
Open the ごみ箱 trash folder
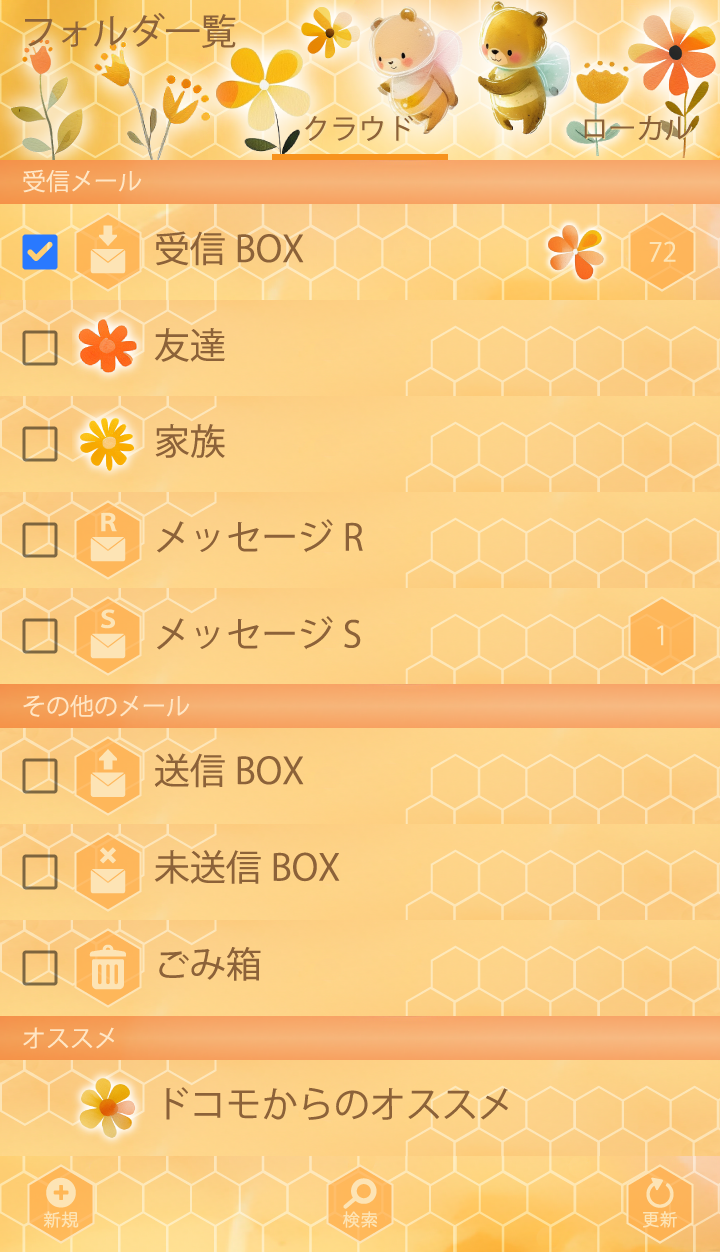(208, 966)
